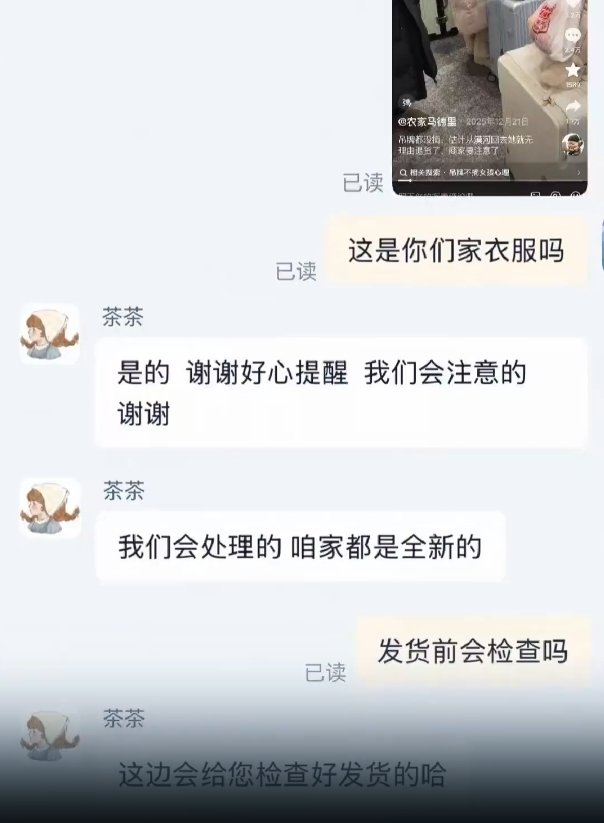Tap 茶茶's avatar next to 我们会处理的 message
Viewport: 604px width, 823px height.
pyautogui.click(x=50, y=508)
